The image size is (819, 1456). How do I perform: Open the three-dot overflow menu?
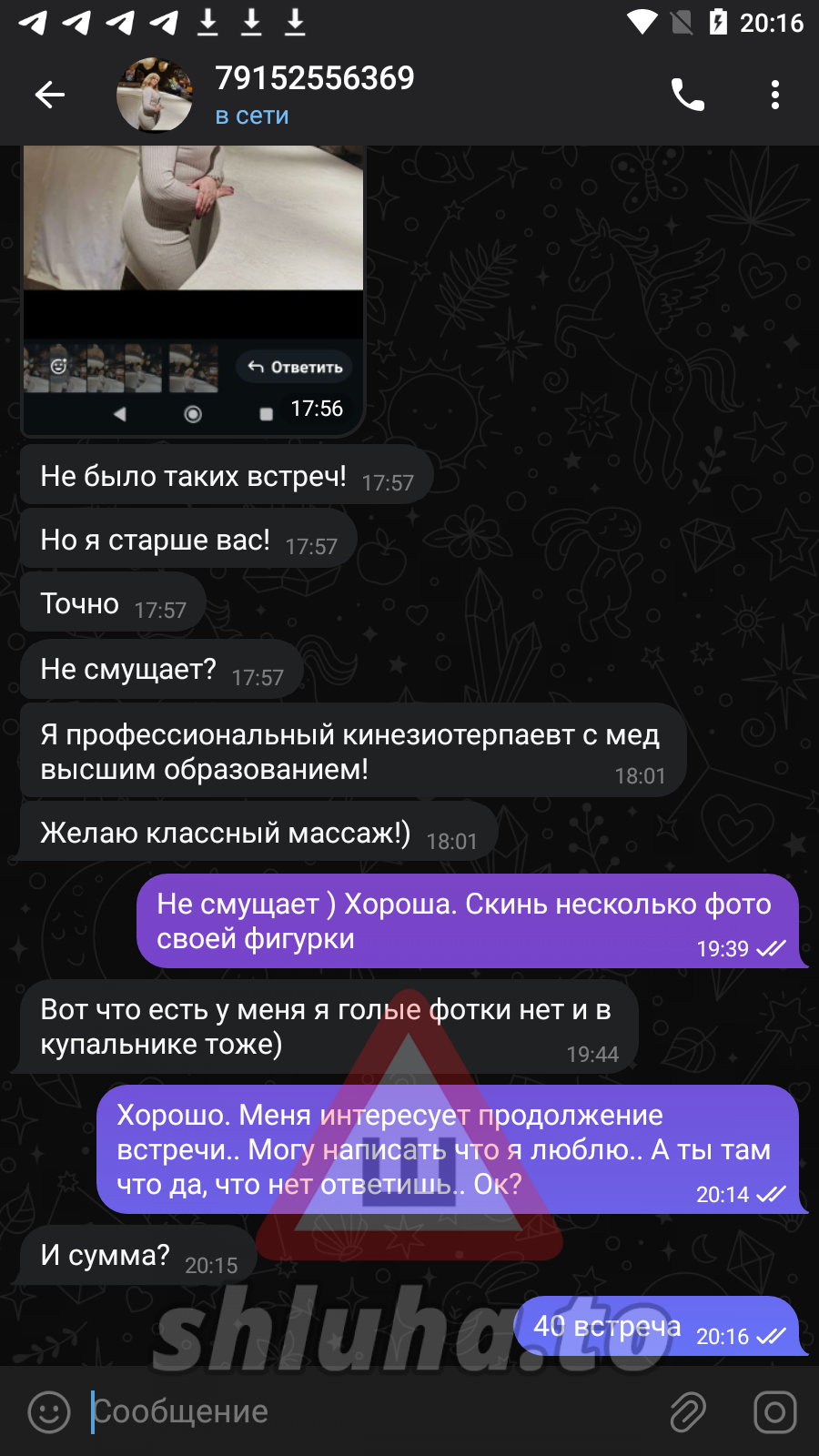(774, 95)
